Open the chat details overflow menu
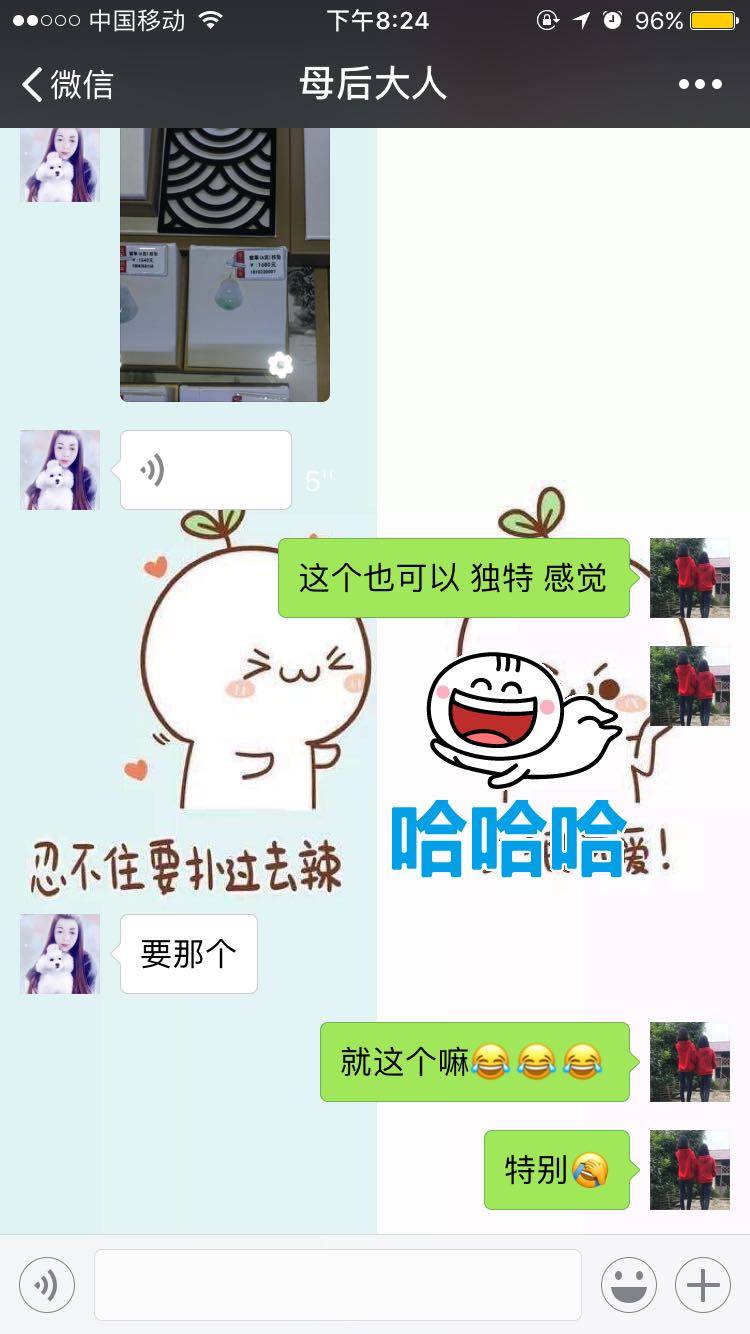 [699, 84]
